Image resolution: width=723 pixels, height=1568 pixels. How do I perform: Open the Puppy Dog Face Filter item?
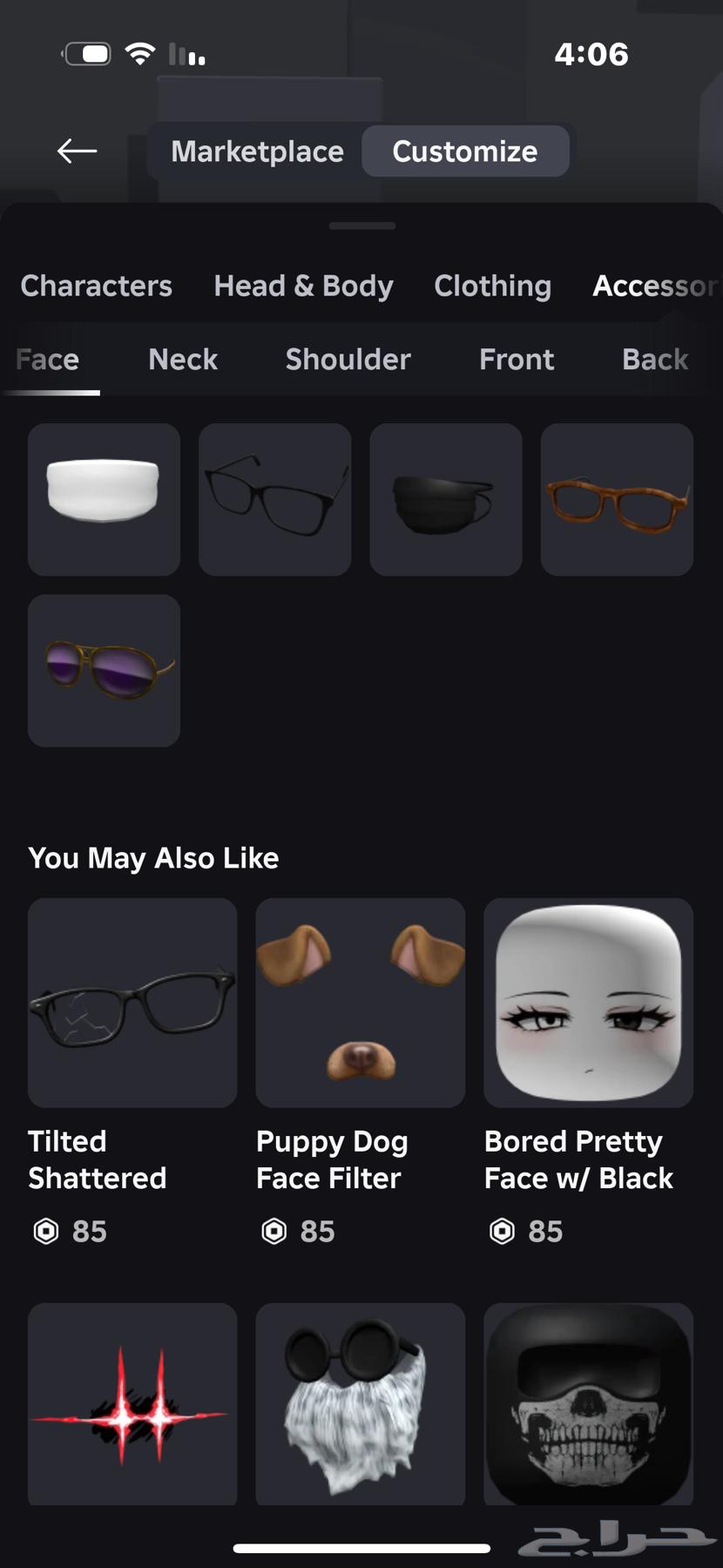[x=360, y=1003]
